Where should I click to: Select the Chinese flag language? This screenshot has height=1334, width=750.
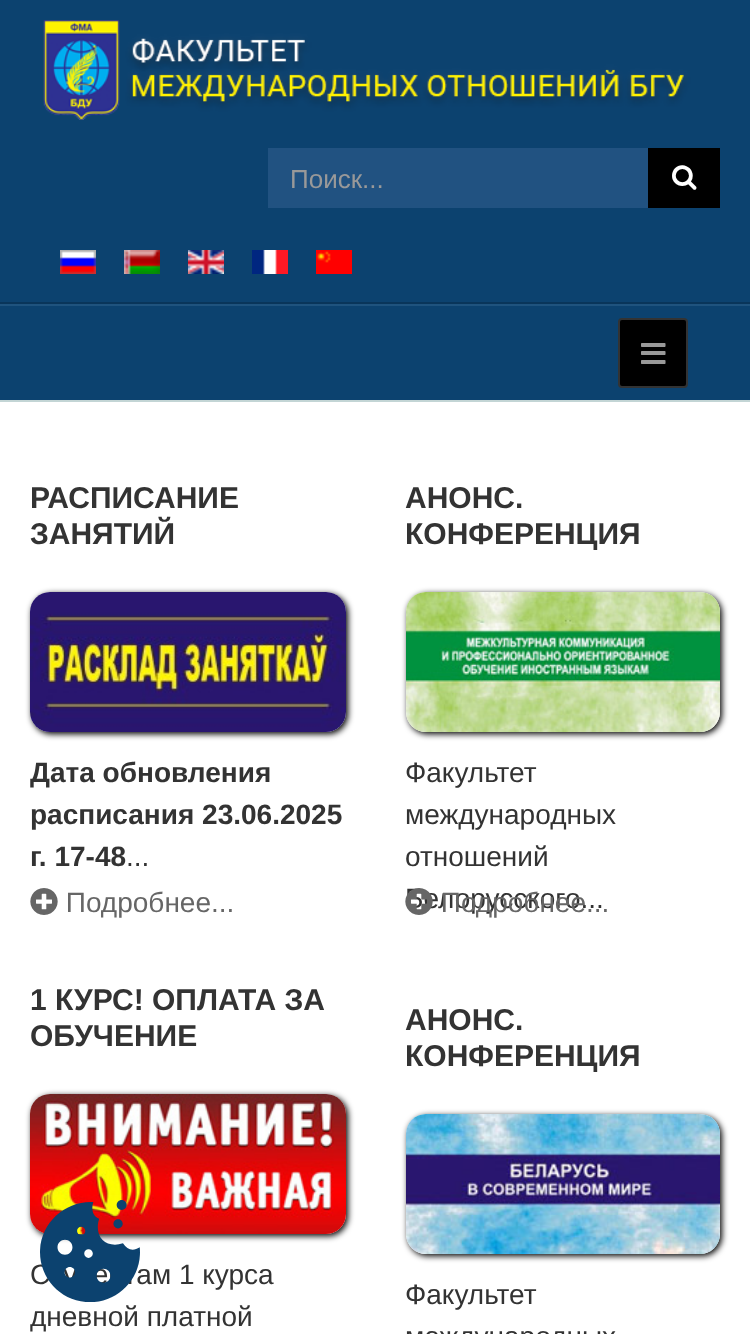coord(334,262)
